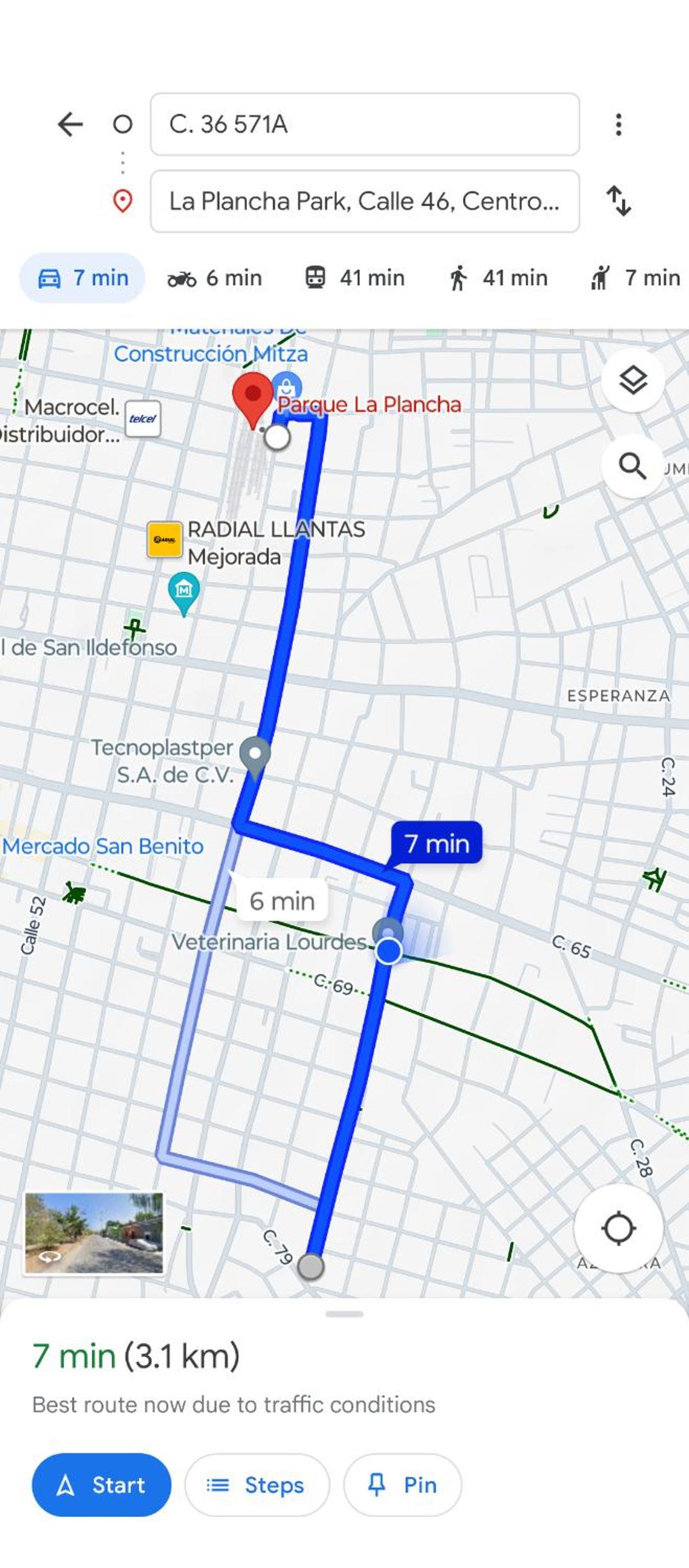
Task: Open the Mercado San Benito place label
Action: (x=103, y=846)
